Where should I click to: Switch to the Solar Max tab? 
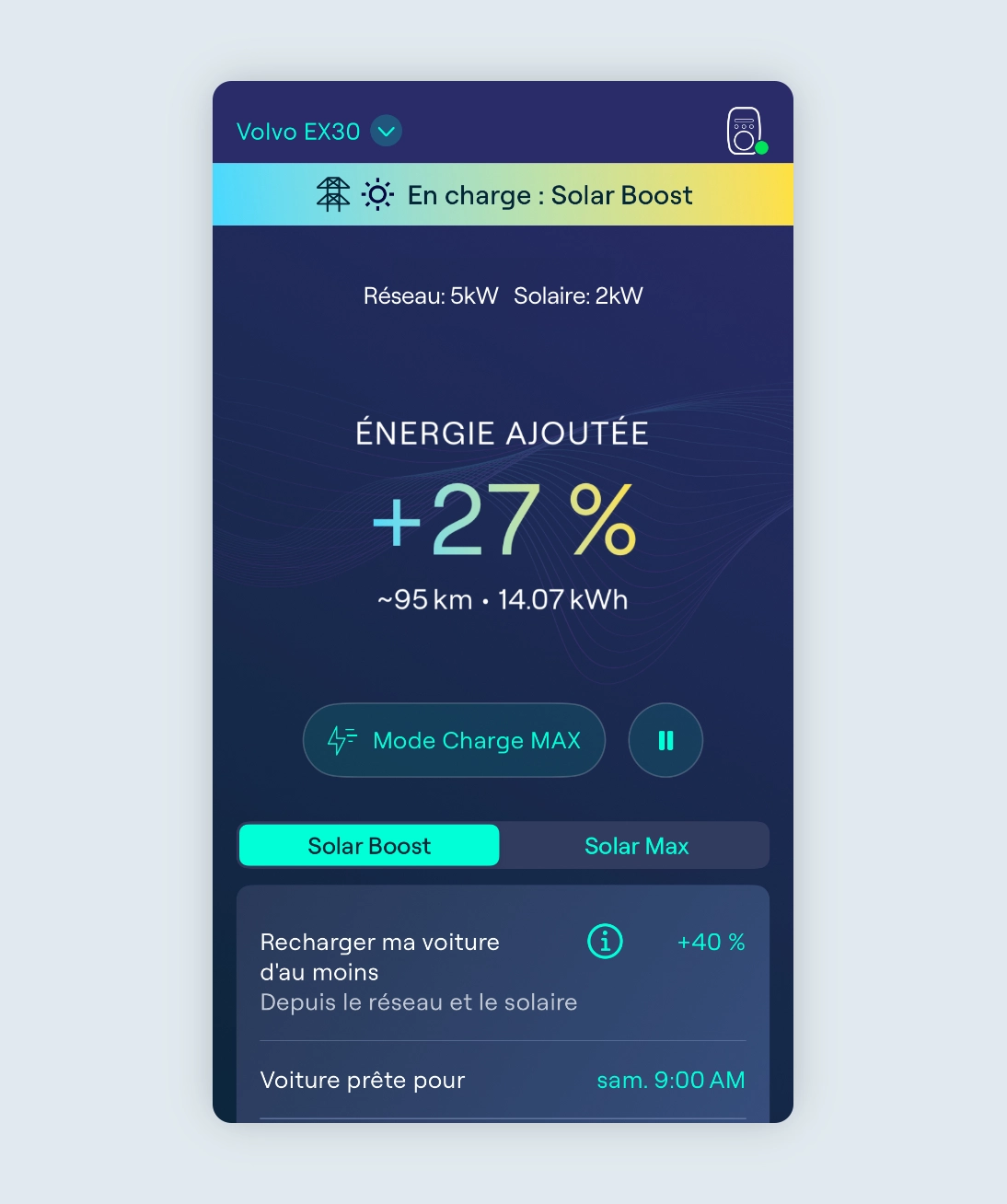coord(636,845)
